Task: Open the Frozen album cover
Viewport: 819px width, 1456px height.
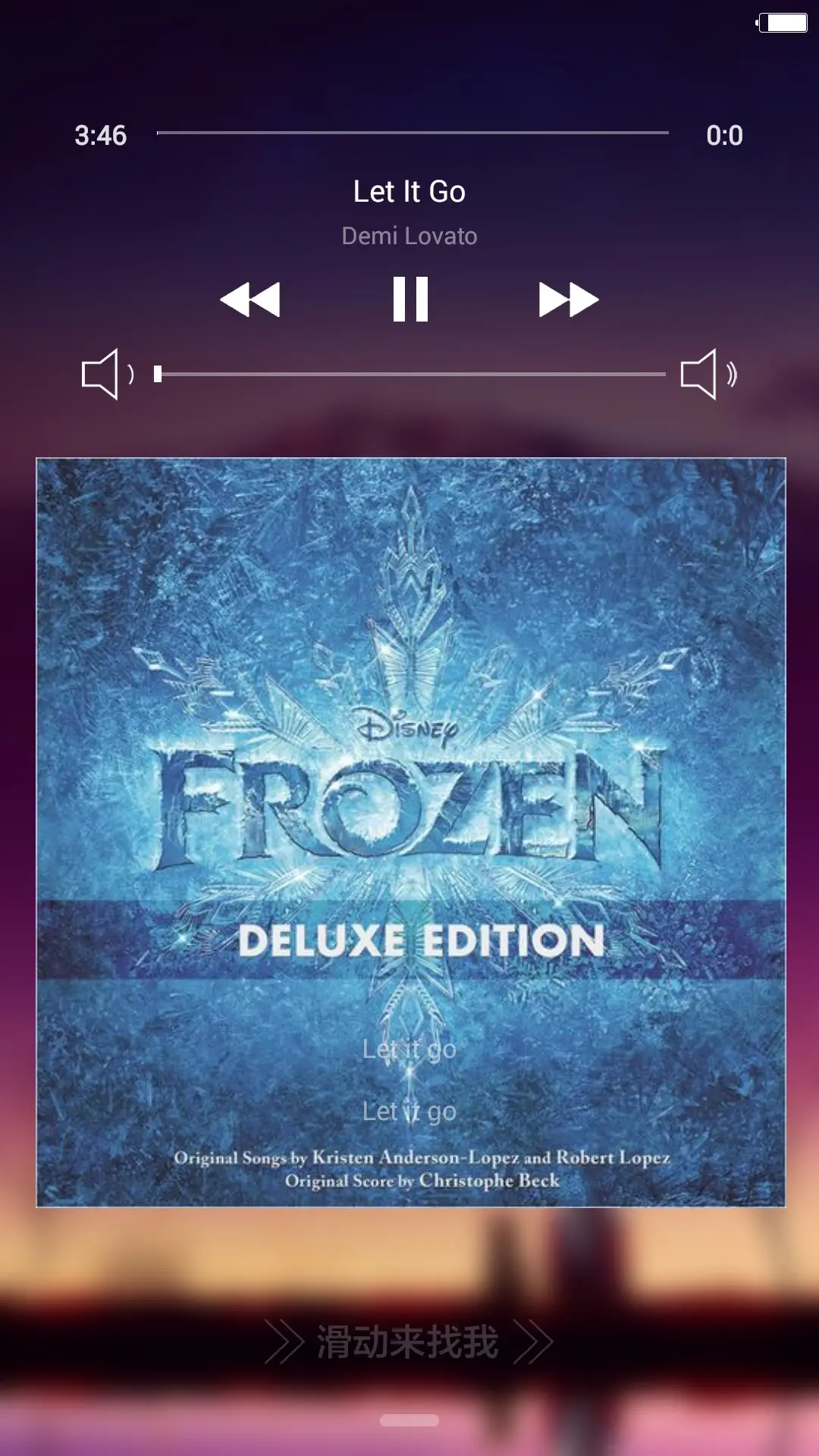Action: [x=410, y=832]
